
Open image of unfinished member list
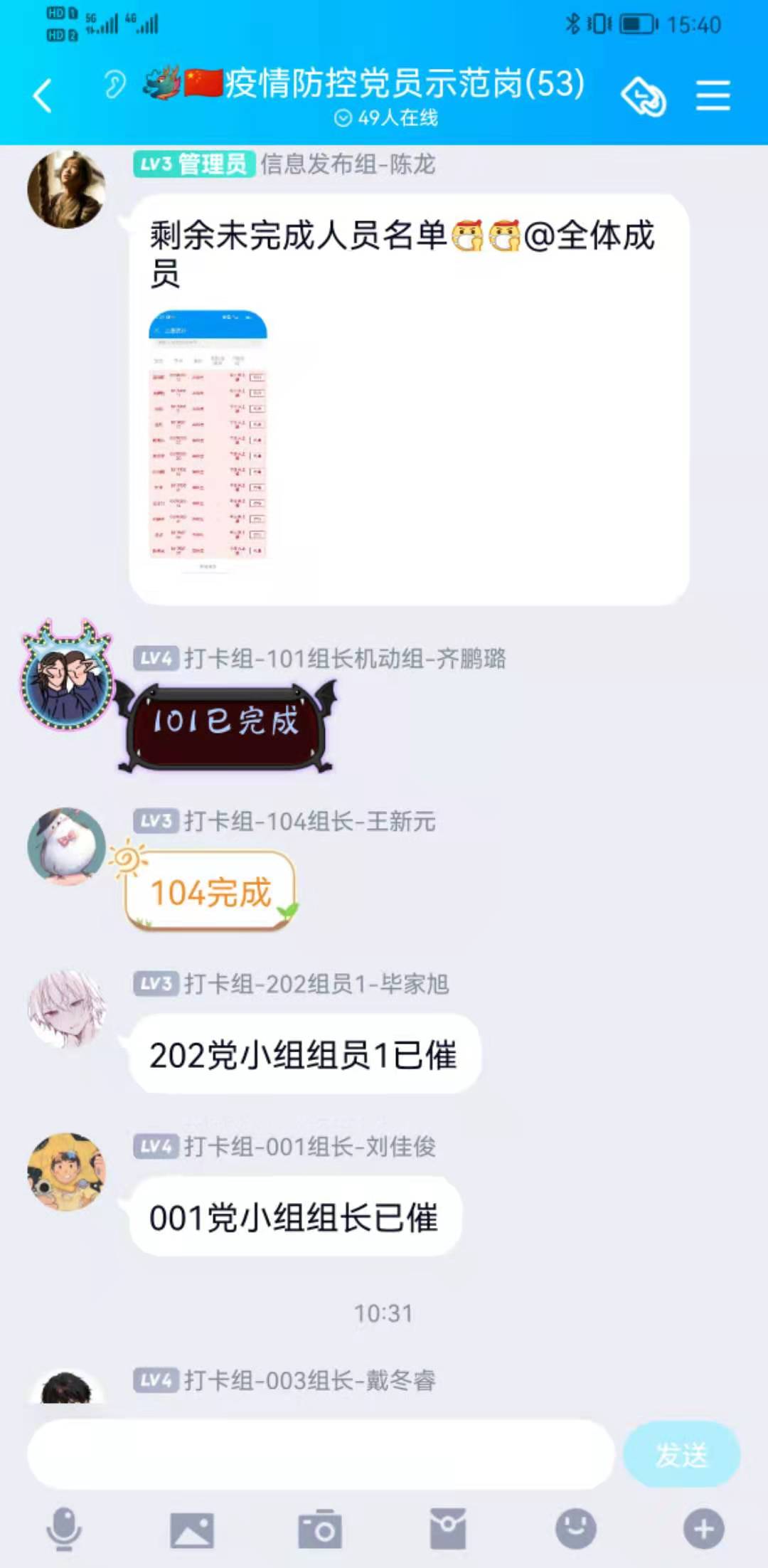[x=208, y=440]
